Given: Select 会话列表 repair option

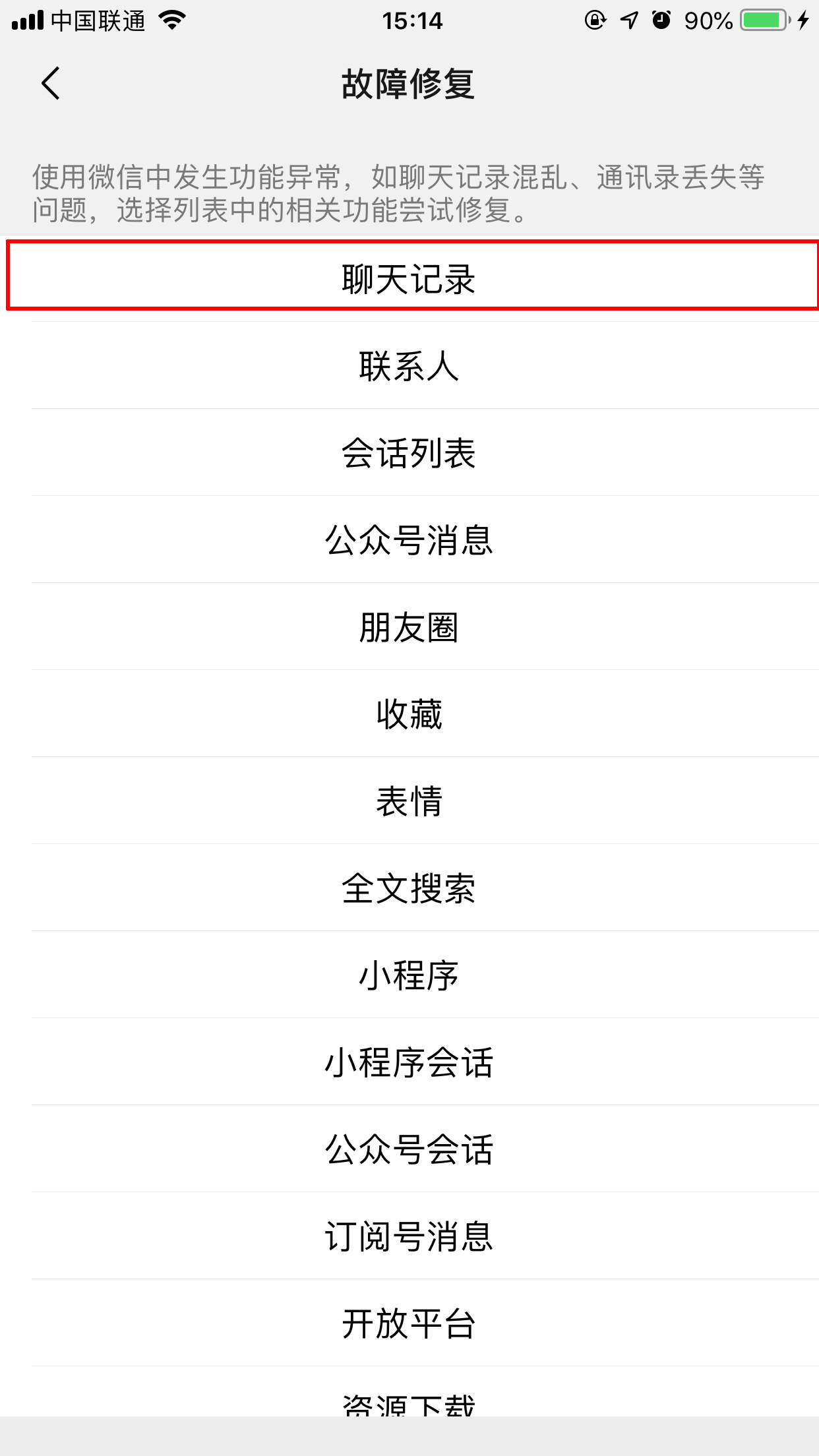Looking at the screenshot, I should point(409,452).
